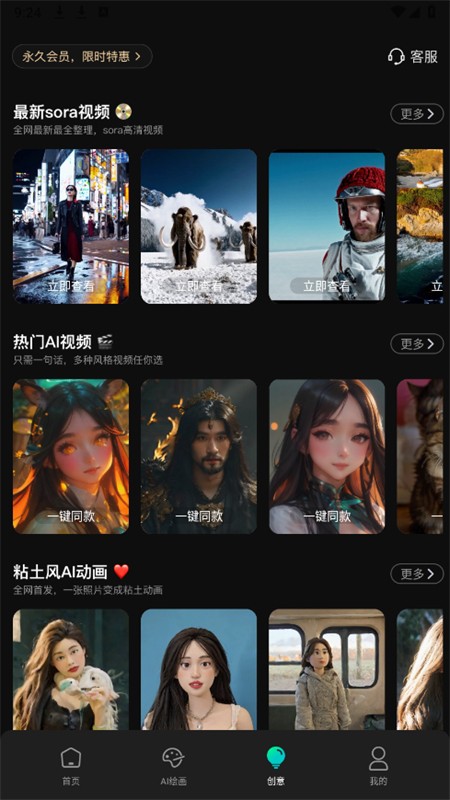Screen dimensions: 450x800
Task: Tap 更多 next to 最新sora视频
Action: 417,114
